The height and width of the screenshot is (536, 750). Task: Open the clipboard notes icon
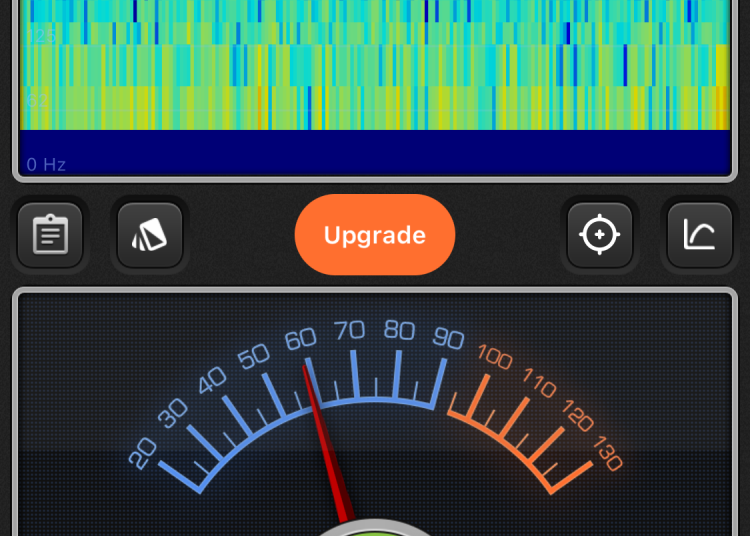coord(50,235)
